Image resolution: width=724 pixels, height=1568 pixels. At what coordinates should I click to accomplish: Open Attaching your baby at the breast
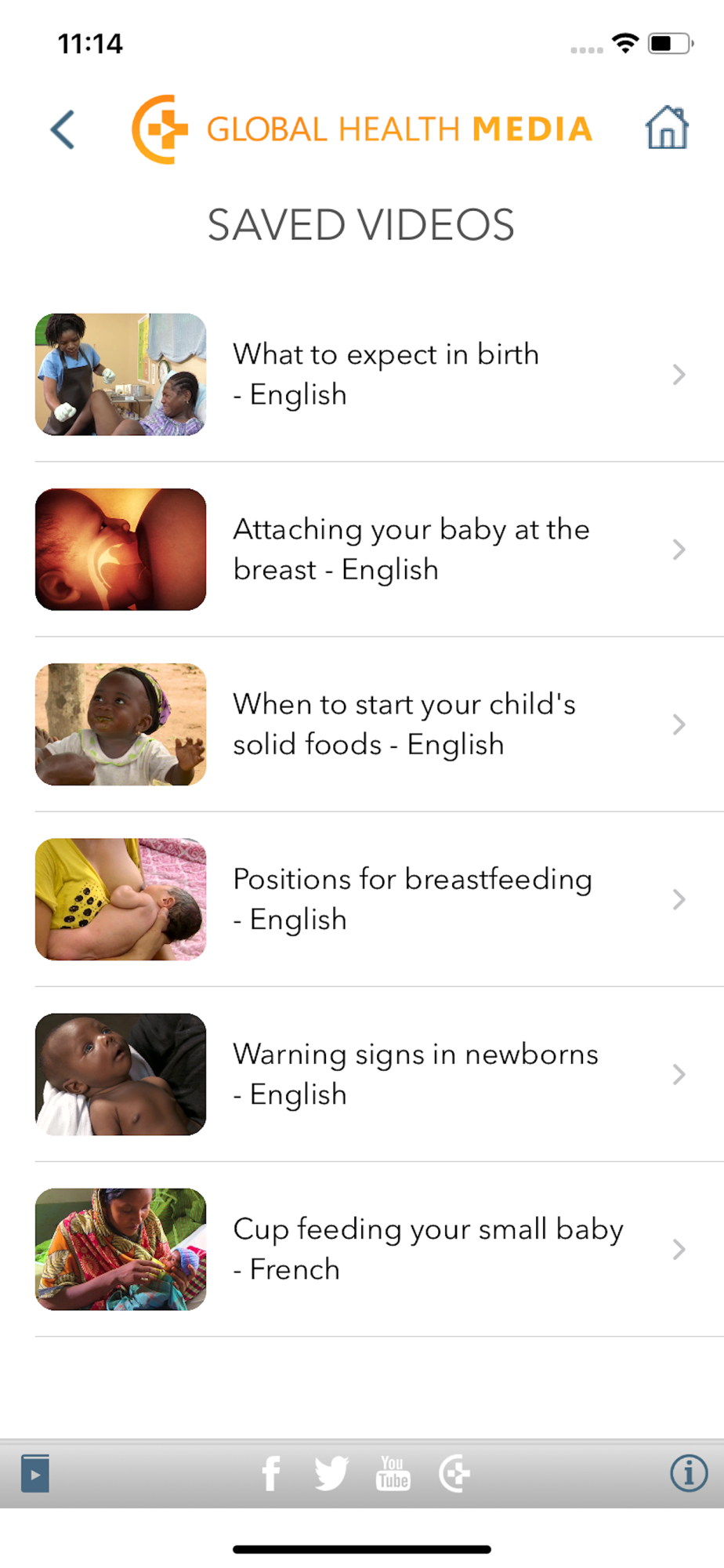click(x=379, y=550)
